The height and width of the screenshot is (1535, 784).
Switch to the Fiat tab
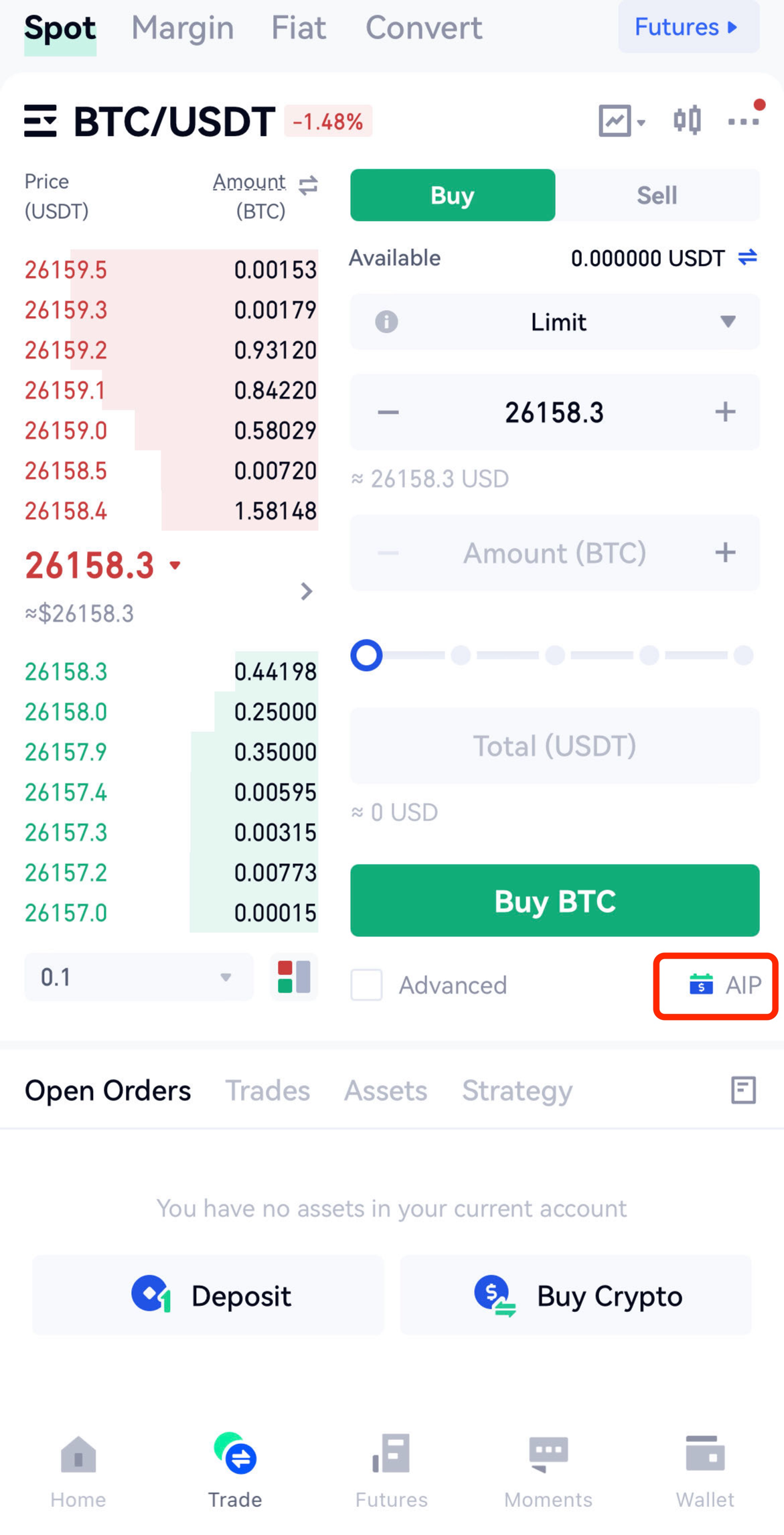click(299, 28)
